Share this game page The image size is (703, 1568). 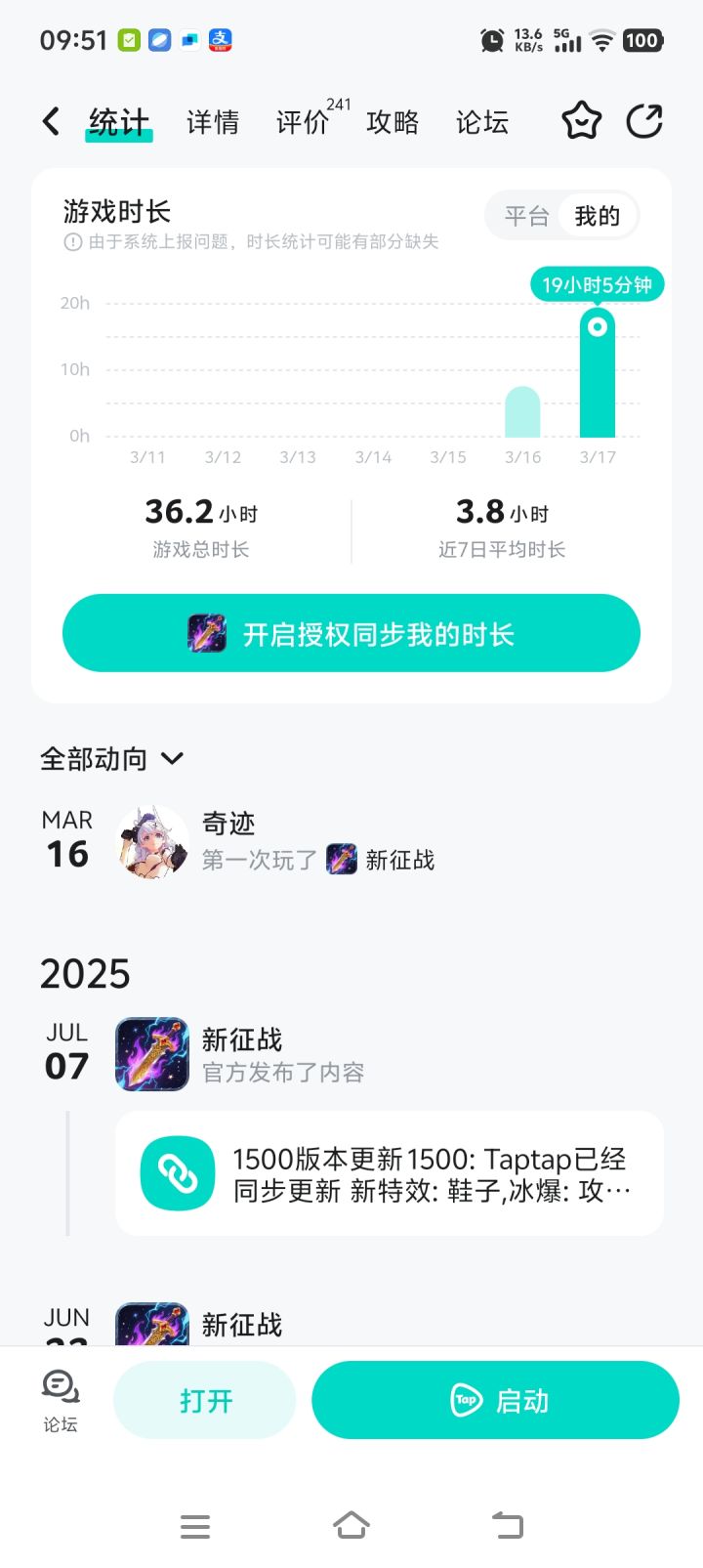[644, 122]
